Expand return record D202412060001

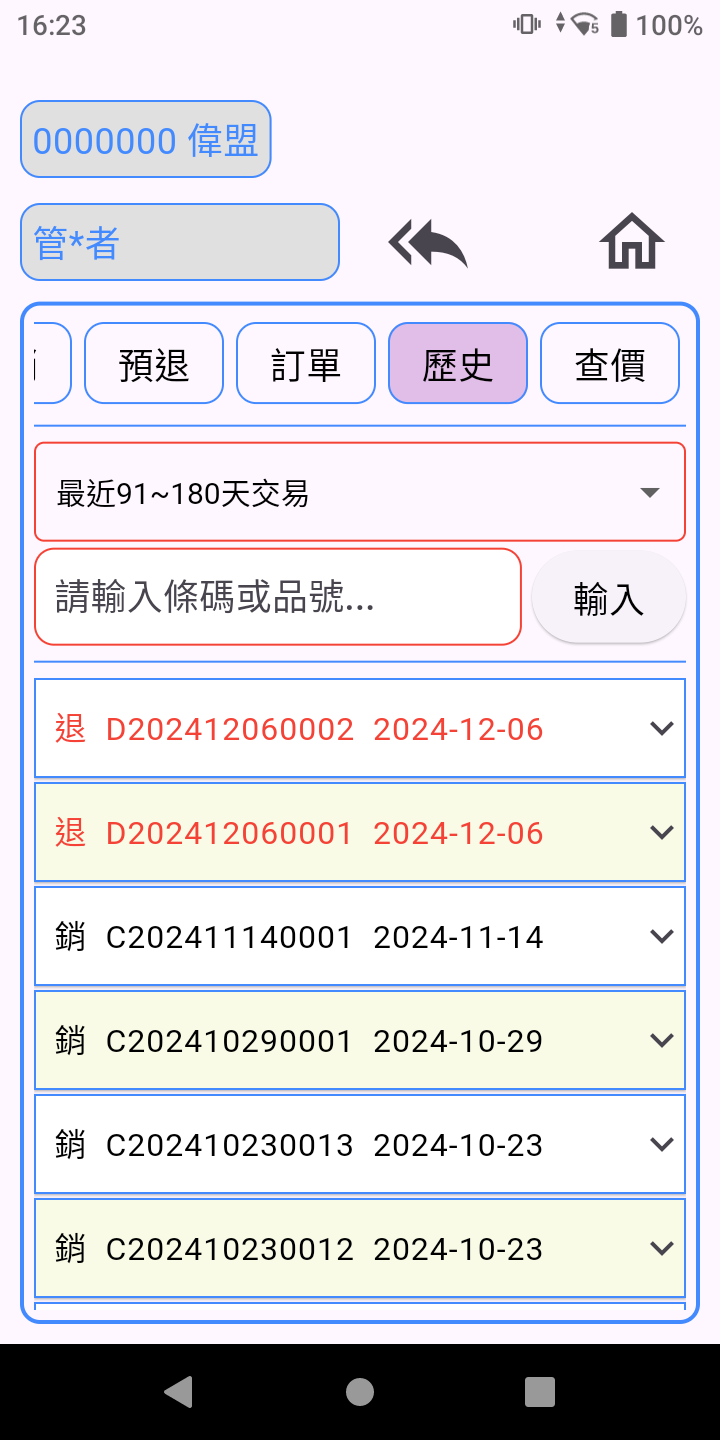pos(360,832)
